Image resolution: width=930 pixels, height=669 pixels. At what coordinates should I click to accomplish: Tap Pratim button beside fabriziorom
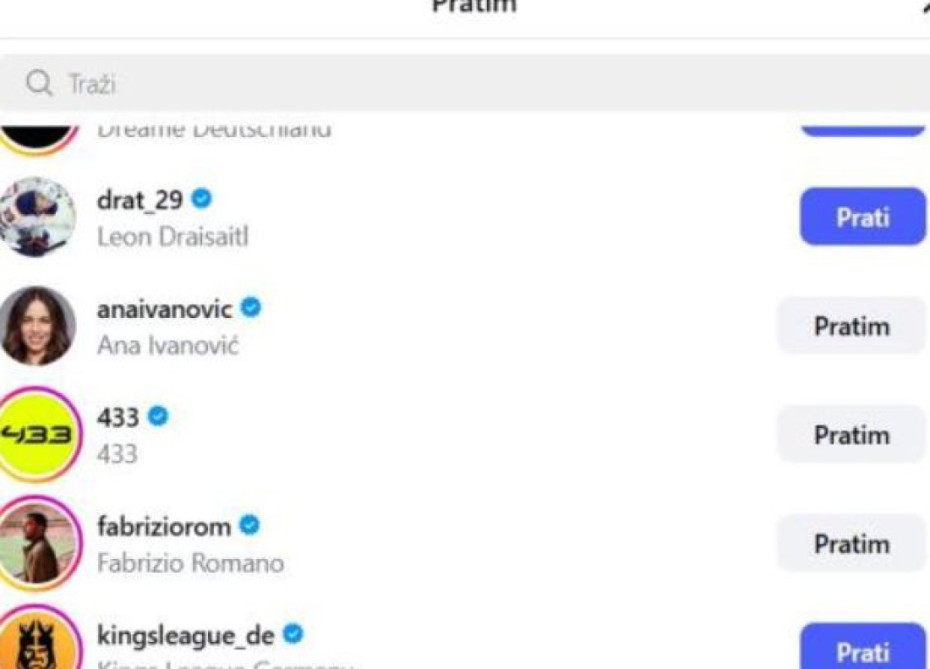[x=851, y=544]
